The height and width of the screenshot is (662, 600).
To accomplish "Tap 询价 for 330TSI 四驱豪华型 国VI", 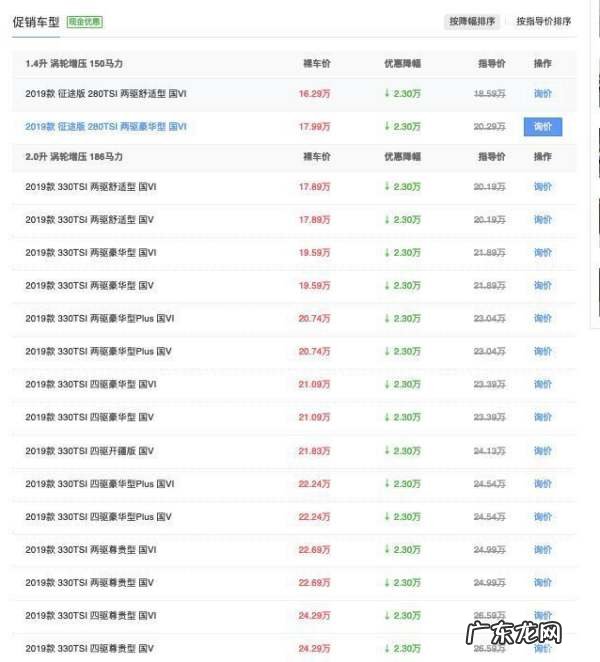I will (x=543, y=385).
